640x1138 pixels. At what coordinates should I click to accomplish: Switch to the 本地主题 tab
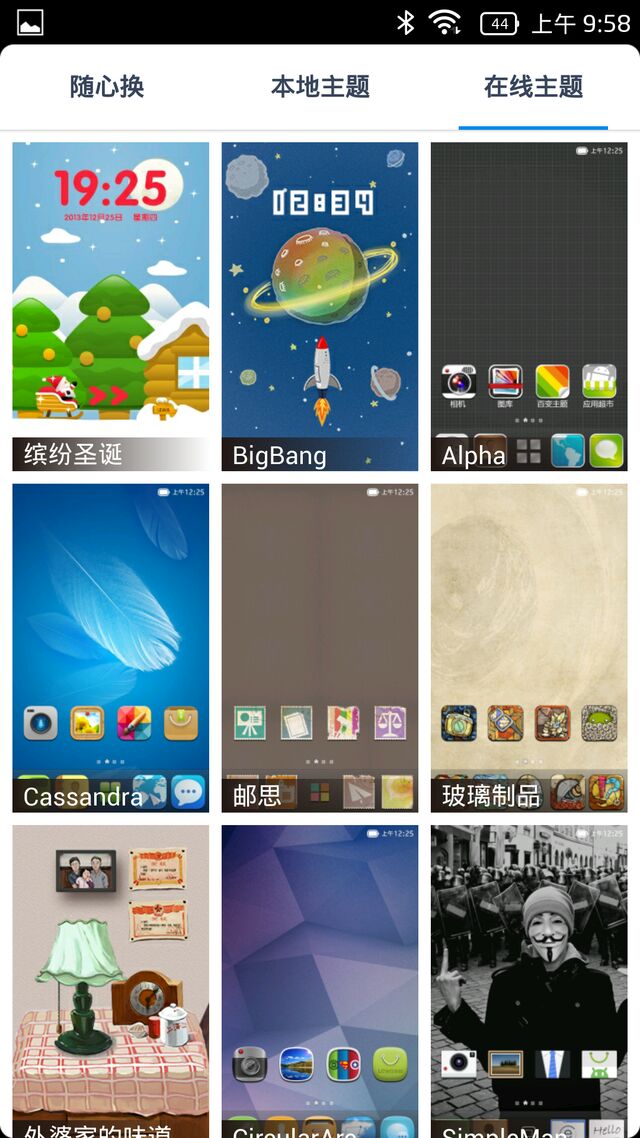[320, 87]
